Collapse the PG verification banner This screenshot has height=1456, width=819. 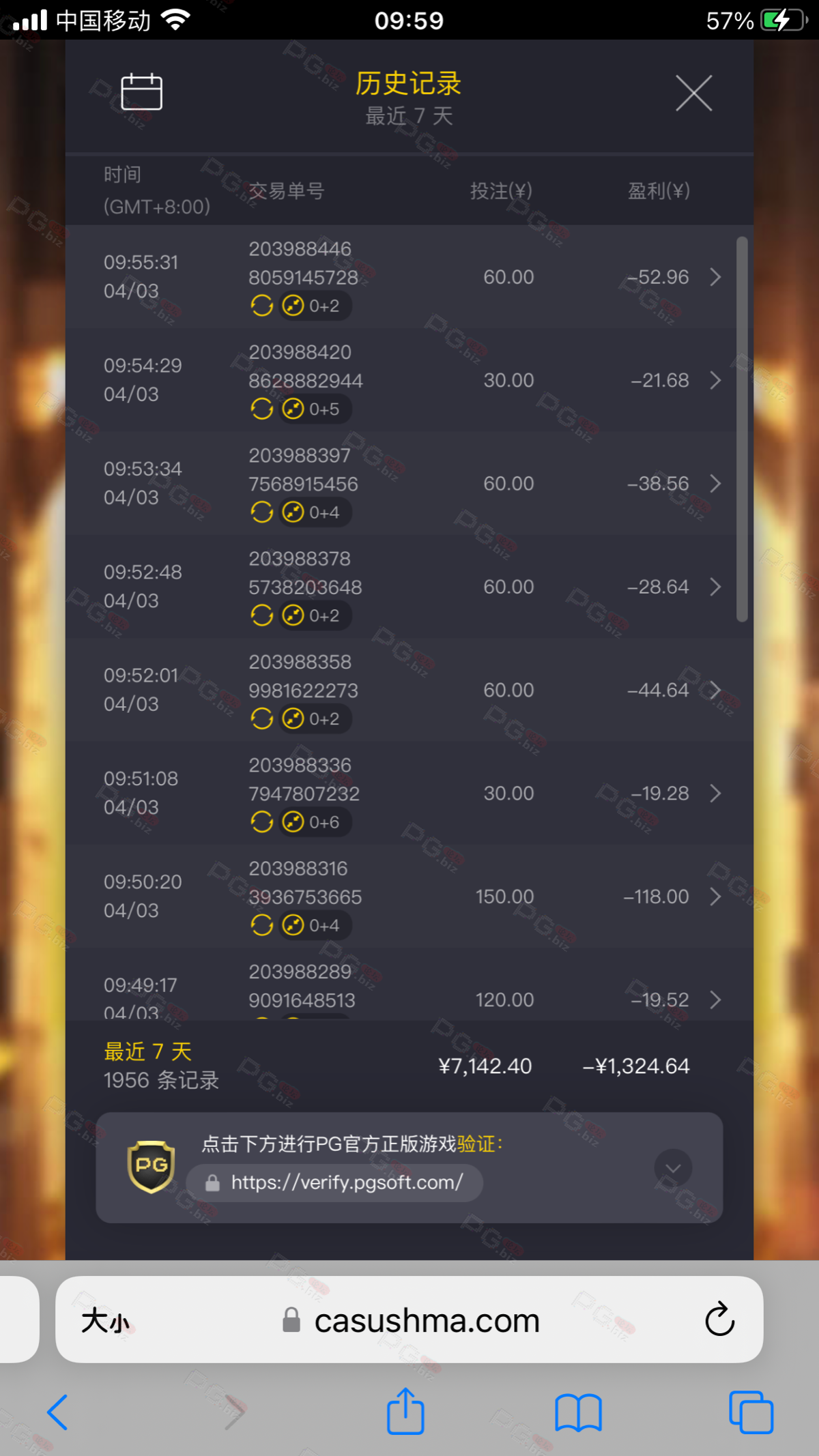pyautogui.click(x=673, y=1168)
